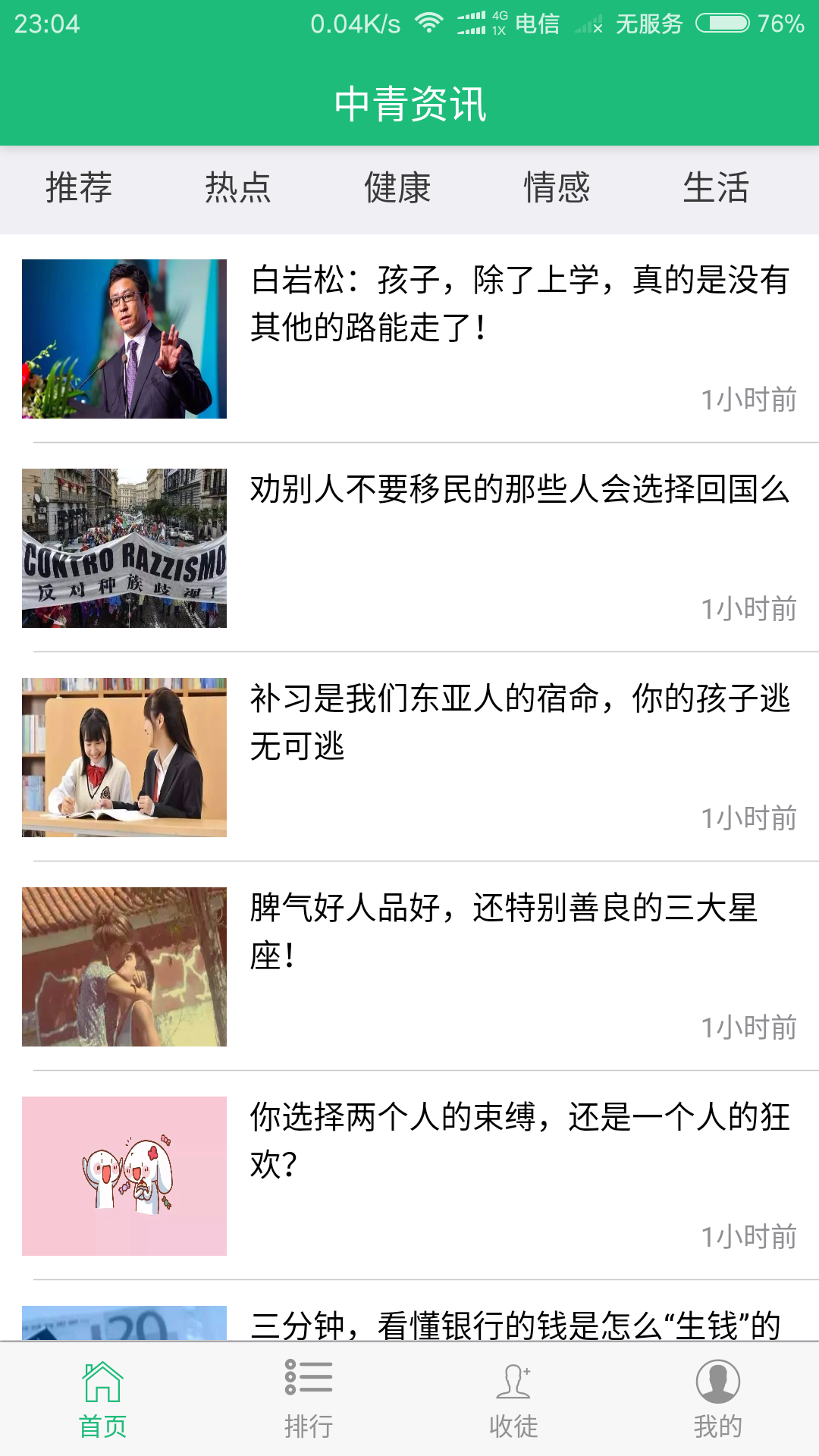This screenshot has width=819, height=1456.
Task: Open the article 补习是我们东亚人的宿命
Action: (x=519, y=722)
